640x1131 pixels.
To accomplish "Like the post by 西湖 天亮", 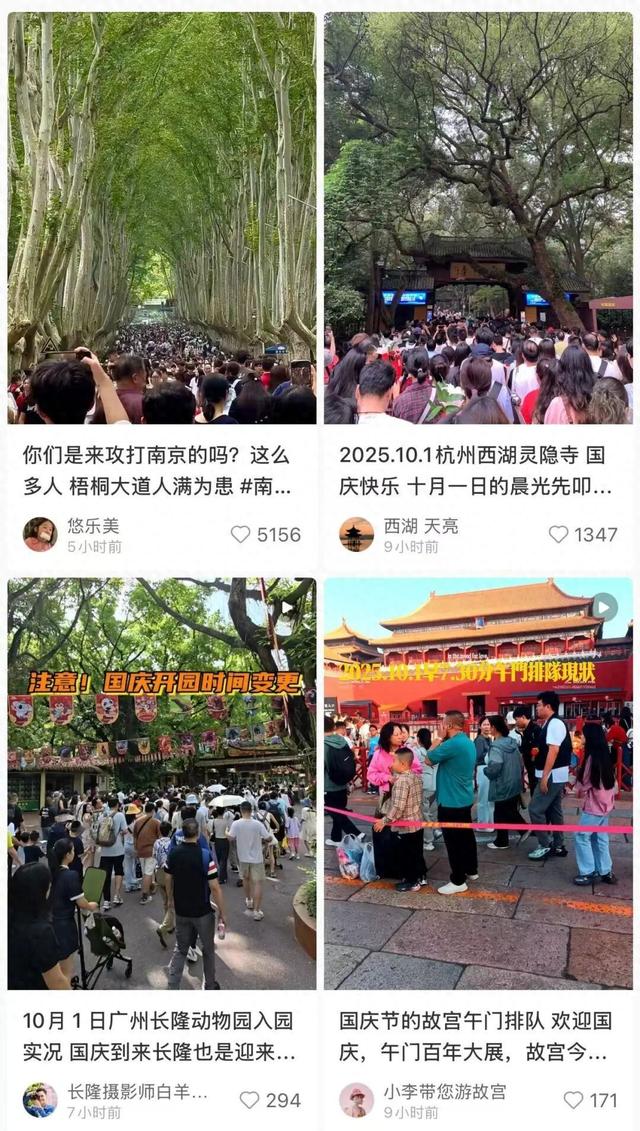I will click(558, 534).
